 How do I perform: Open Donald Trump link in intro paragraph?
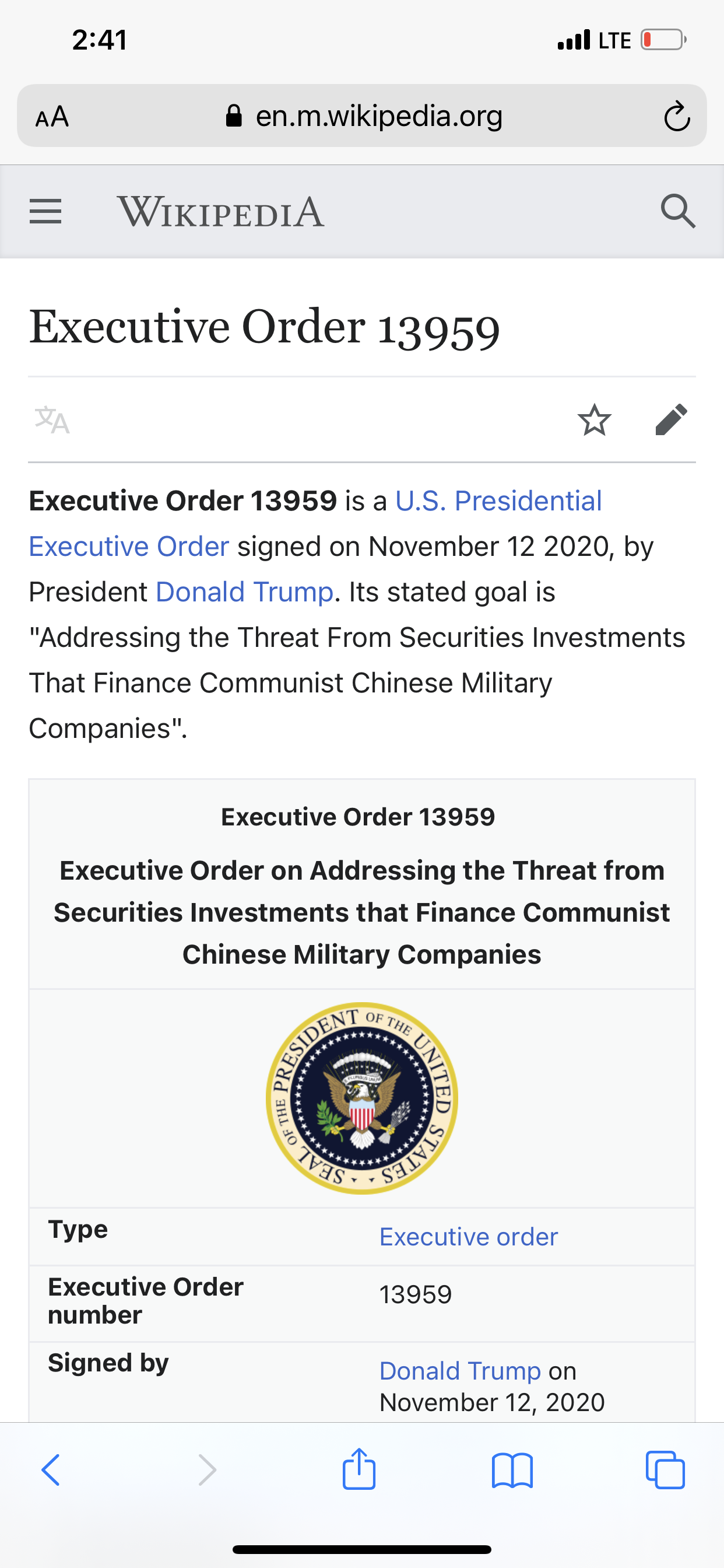click(244, 591)
